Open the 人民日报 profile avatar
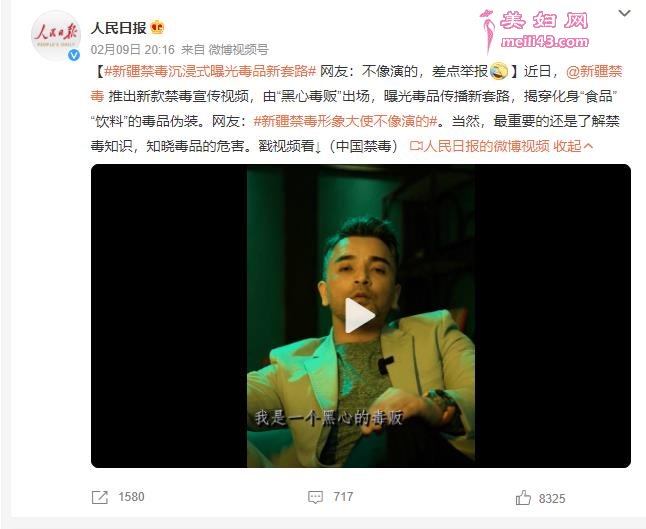 coord(55,36)
